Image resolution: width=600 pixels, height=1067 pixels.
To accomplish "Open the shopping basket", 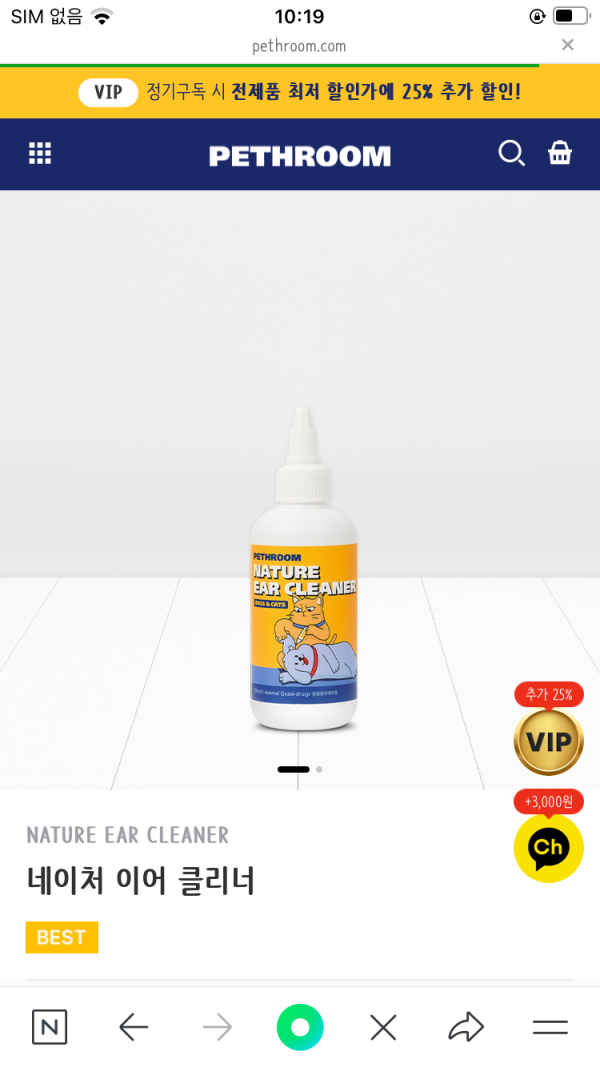I will click(560, 153).
